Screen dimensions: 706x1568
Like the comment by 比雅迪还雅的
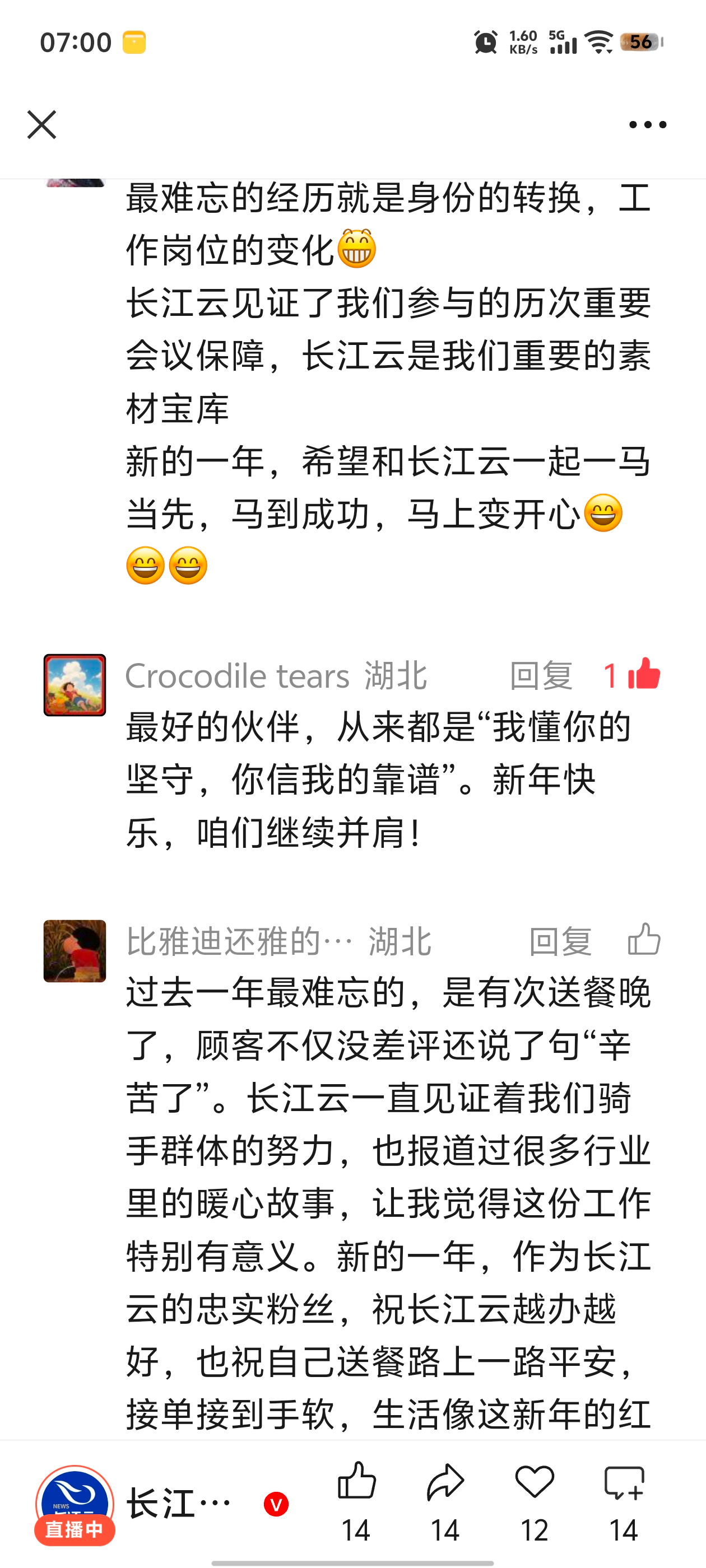[643, 940]
